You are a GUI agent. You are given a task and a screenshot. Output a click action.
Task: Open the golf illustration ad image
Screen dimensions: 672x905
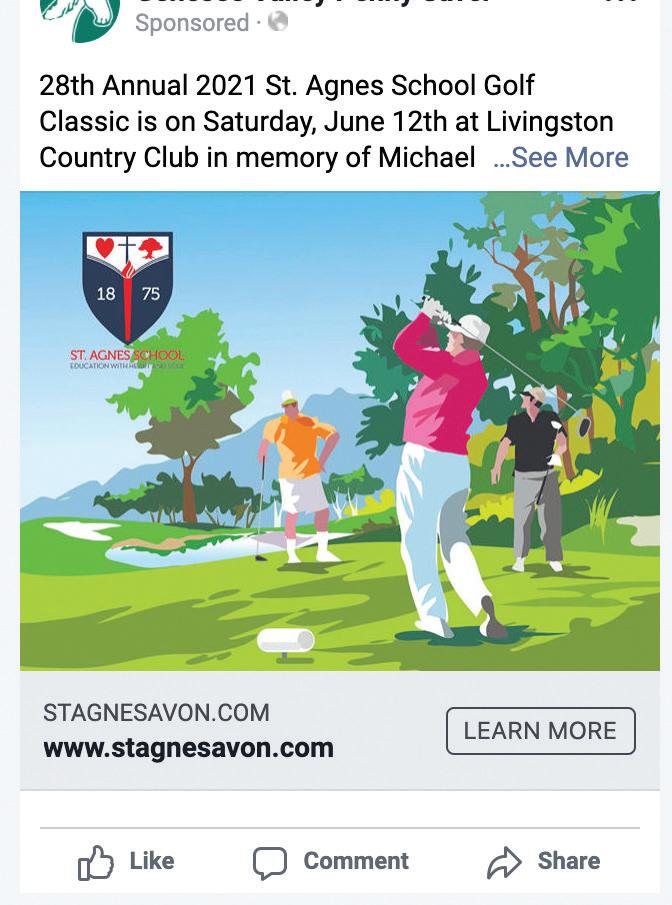coord(340,430)
